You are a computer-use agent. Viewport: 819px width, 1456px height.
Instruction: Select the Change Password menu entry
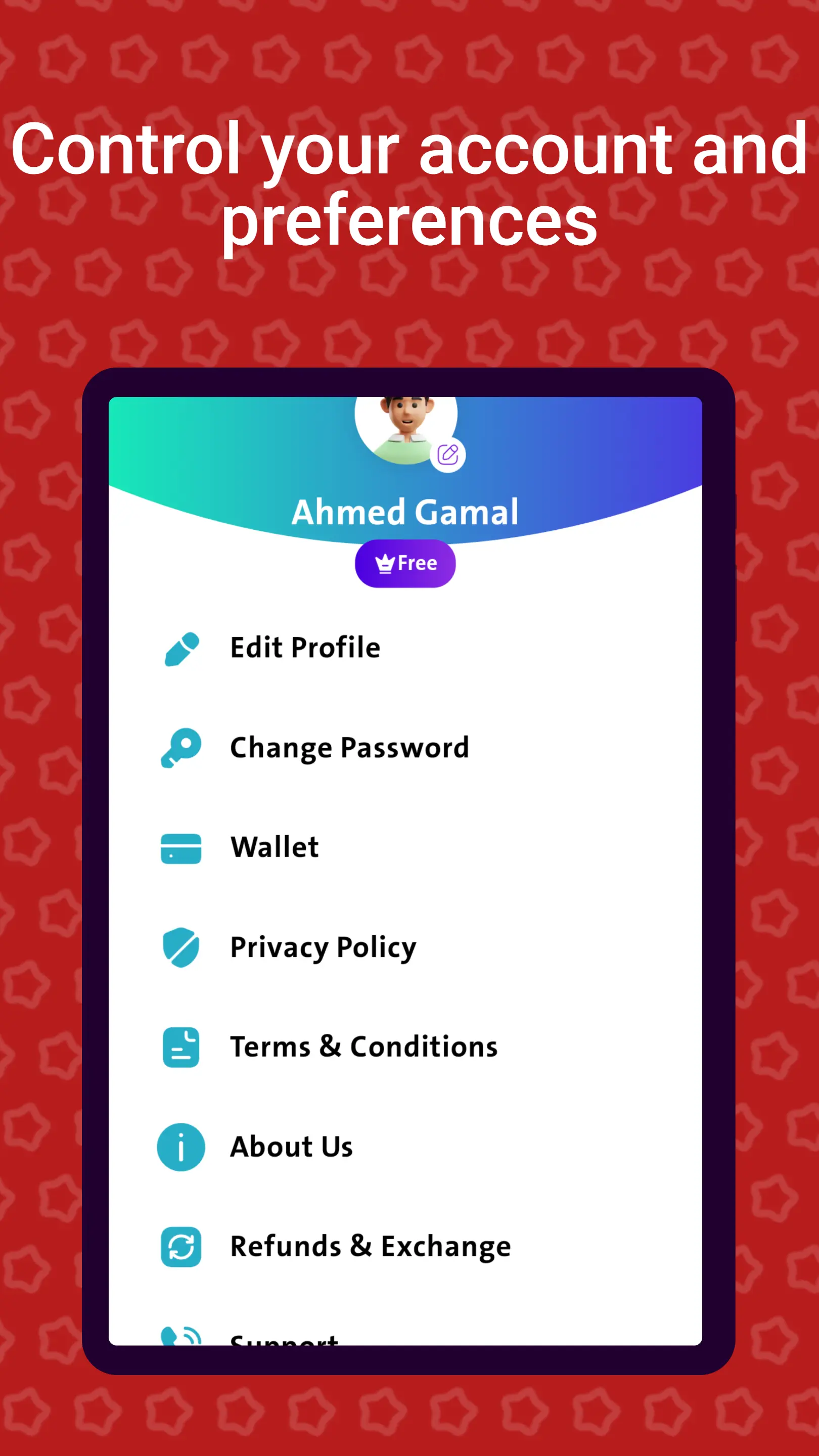349,747
